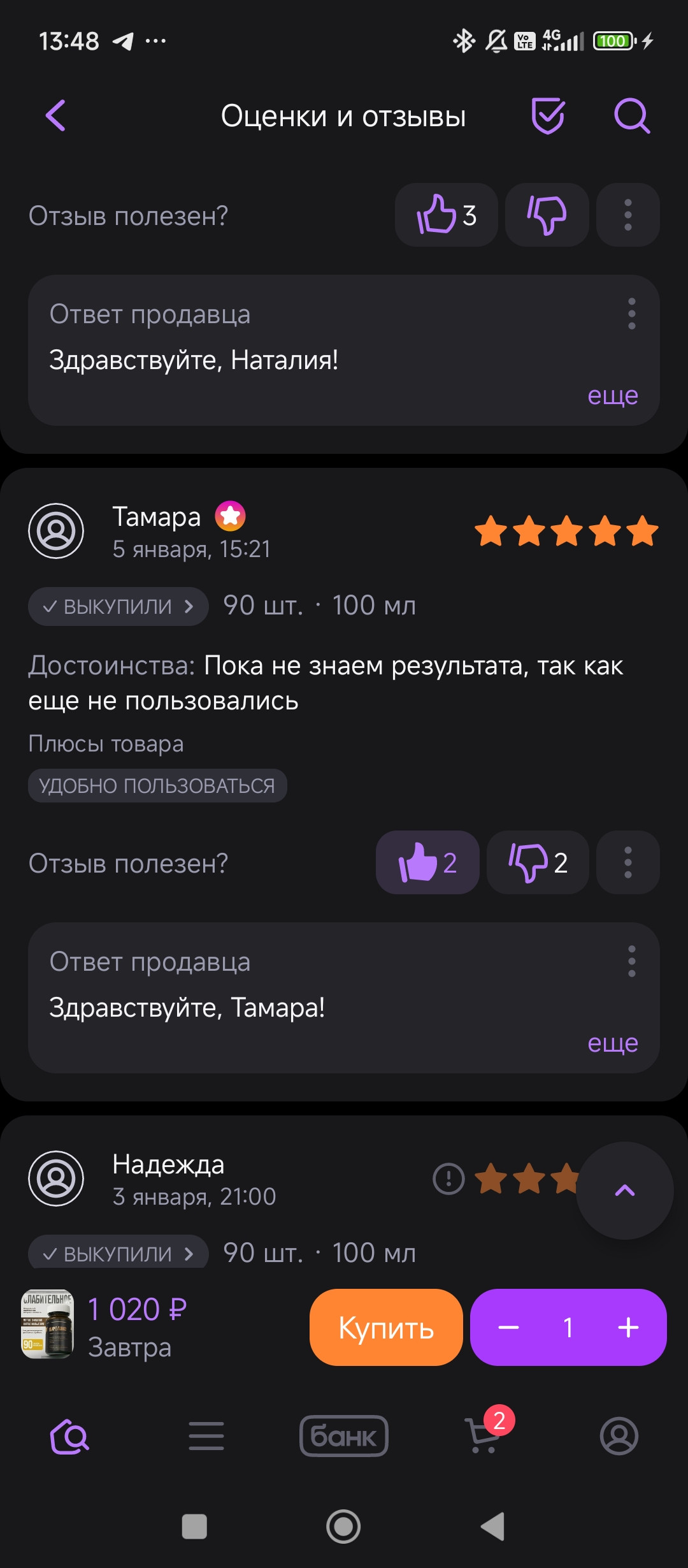Switch to the банк tab
The height and width of the screenshot is (1568, 688).
344,1437
